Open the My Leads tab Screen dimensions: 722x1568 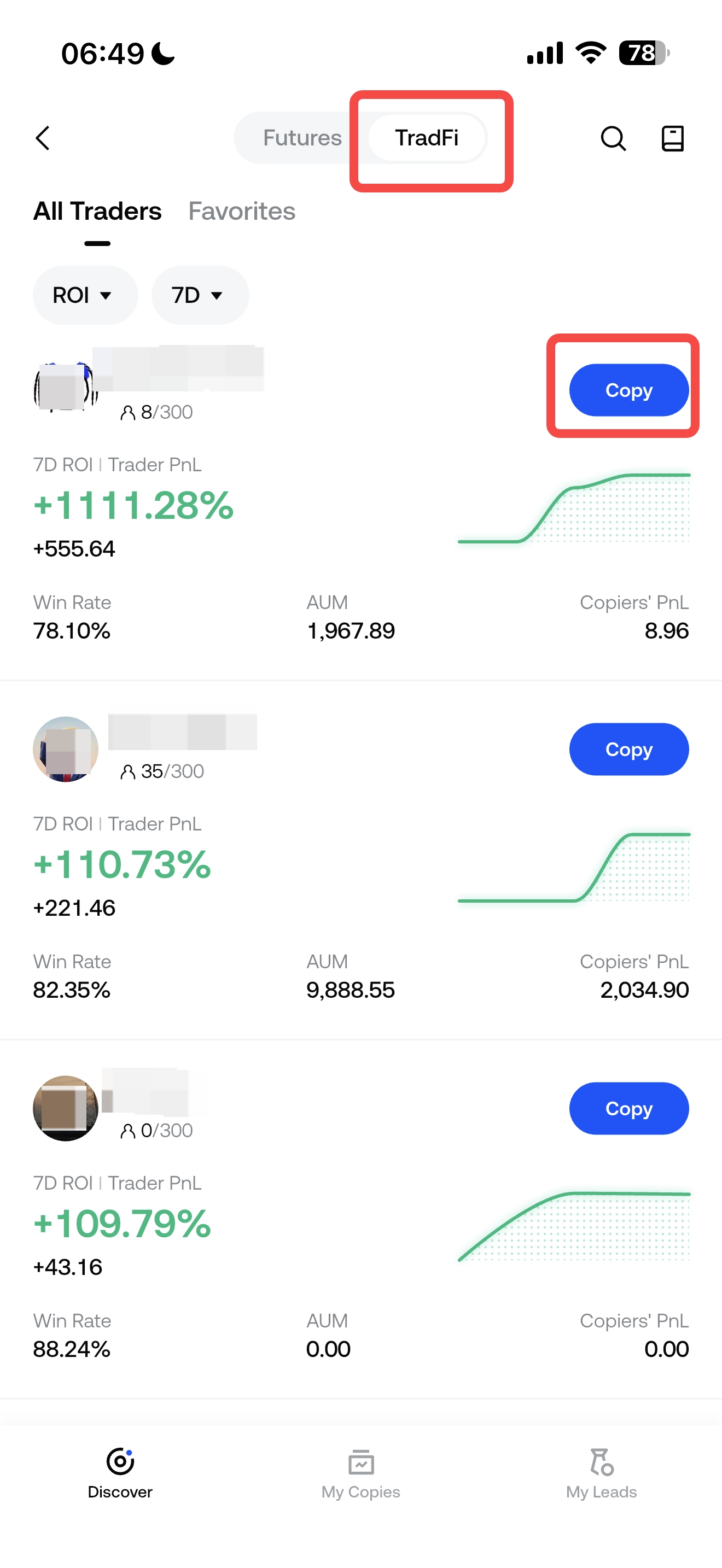[602, 1472]
